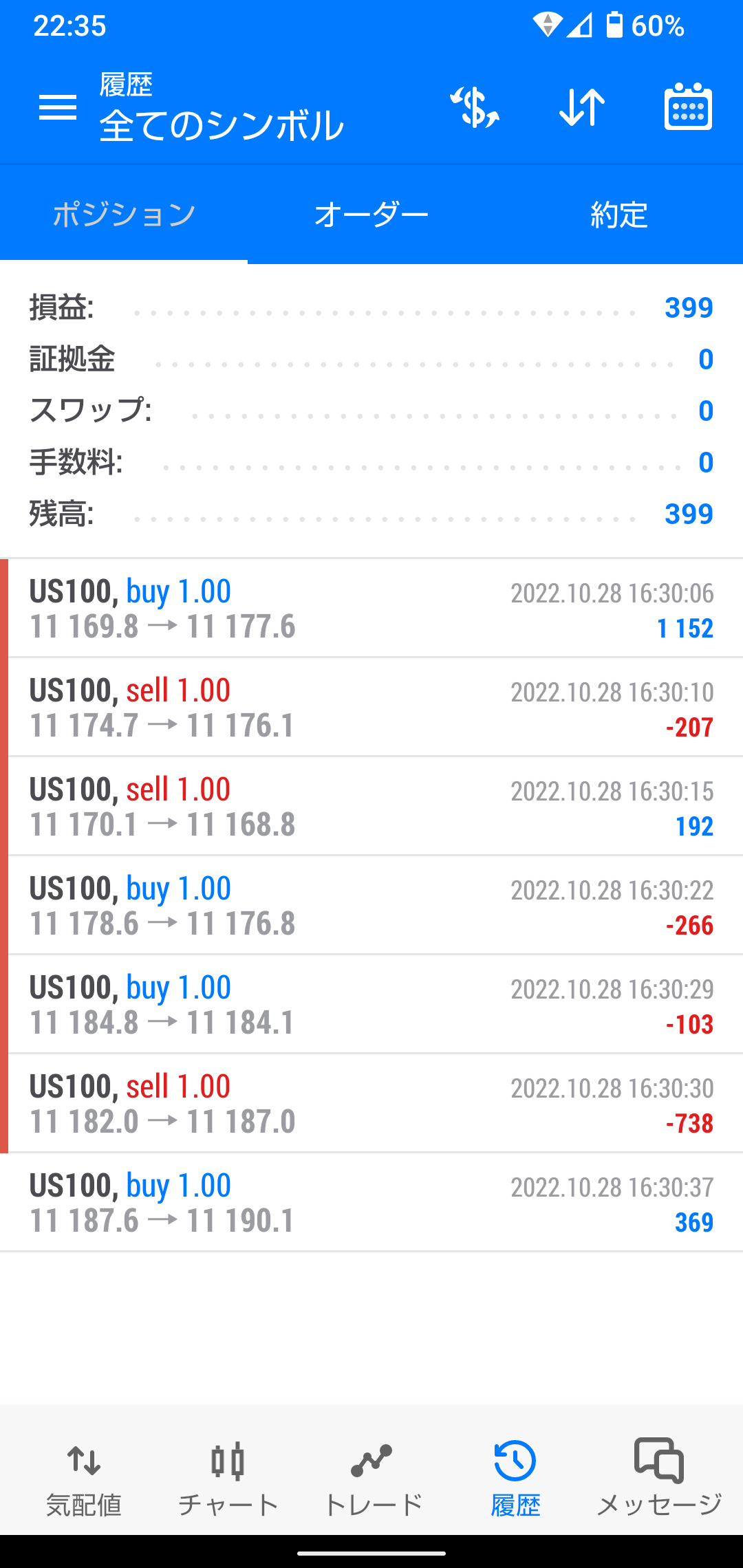
Task: Open the US100 sell trade at 16:30:10
Action: [371, 708]
